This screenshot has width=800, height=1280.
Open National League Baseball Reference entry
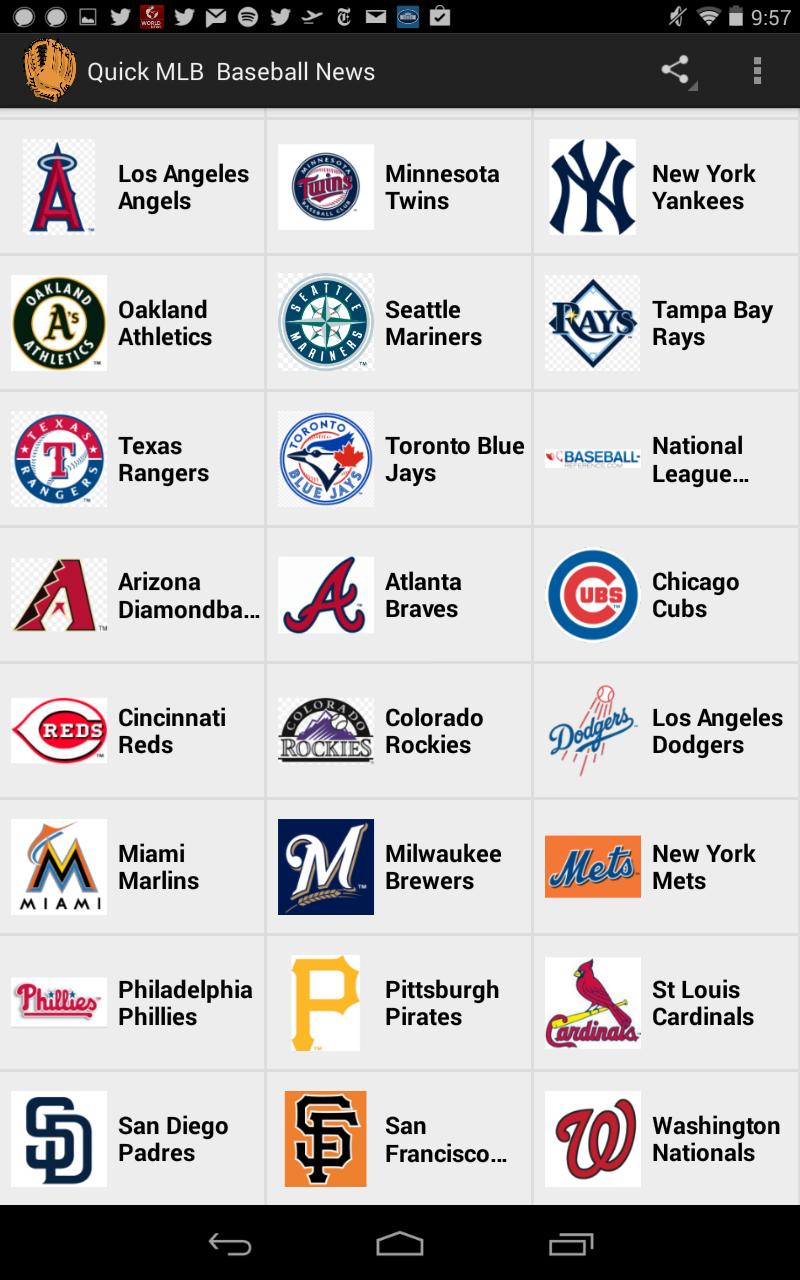[665, 458]
